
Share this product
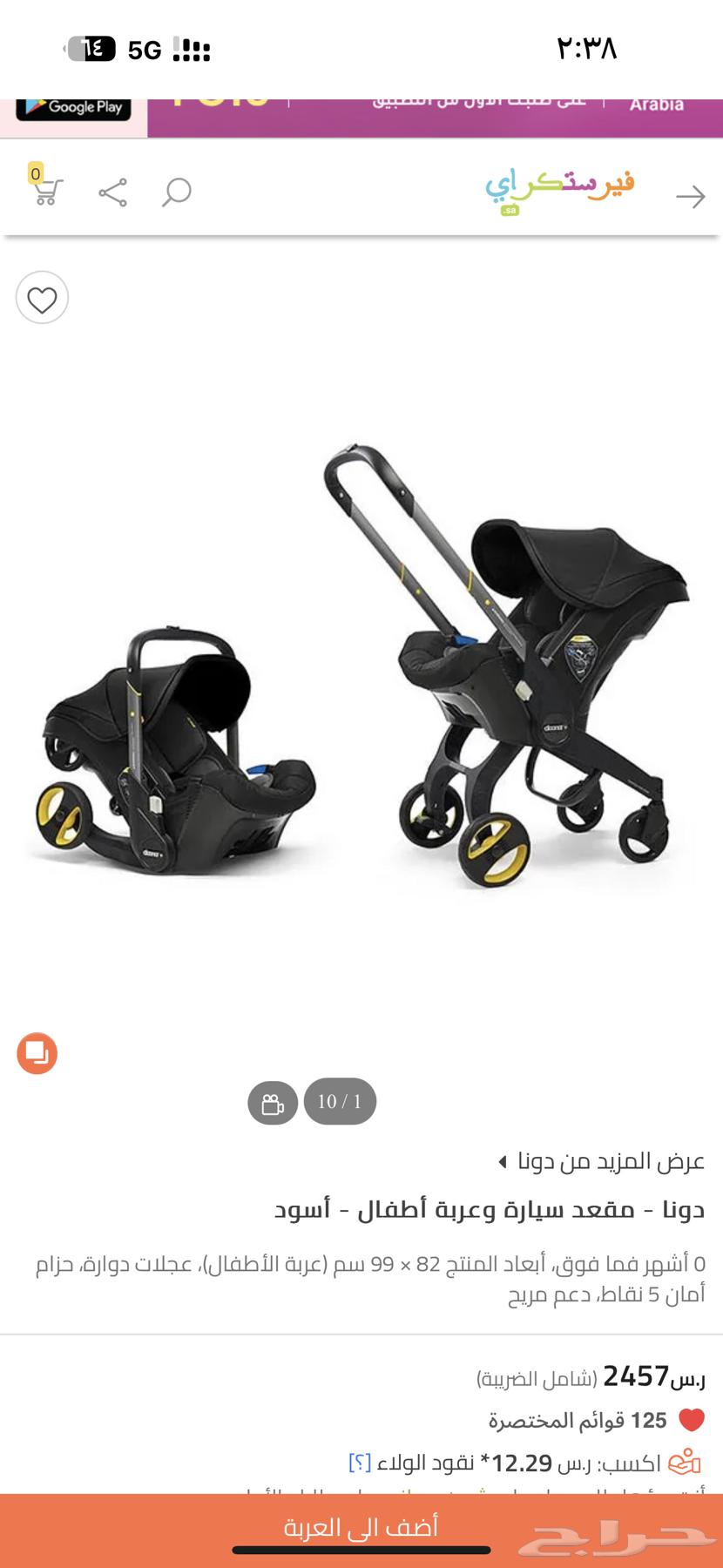coord(112,193)
